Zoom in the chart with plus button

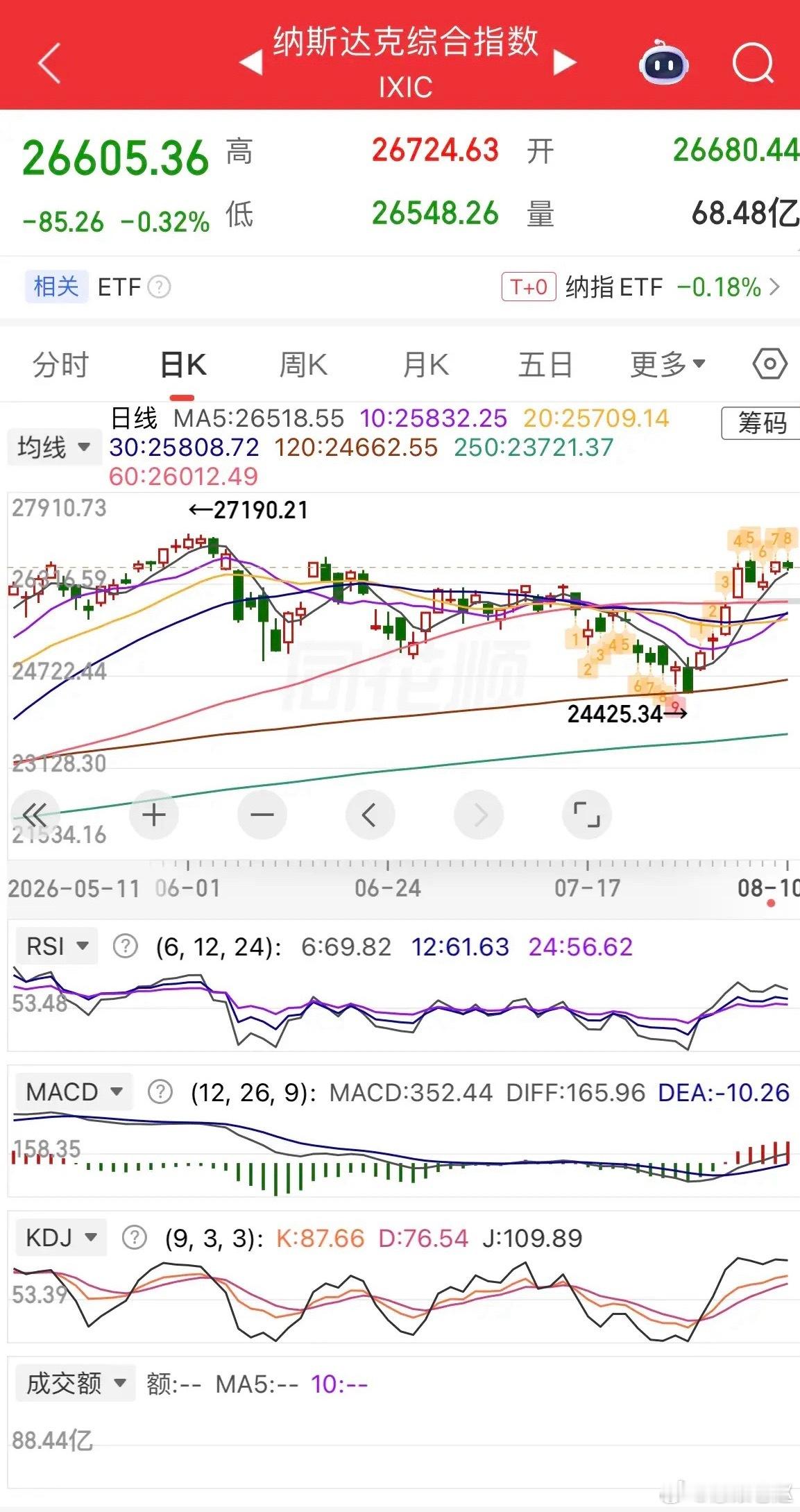(154, 815)
